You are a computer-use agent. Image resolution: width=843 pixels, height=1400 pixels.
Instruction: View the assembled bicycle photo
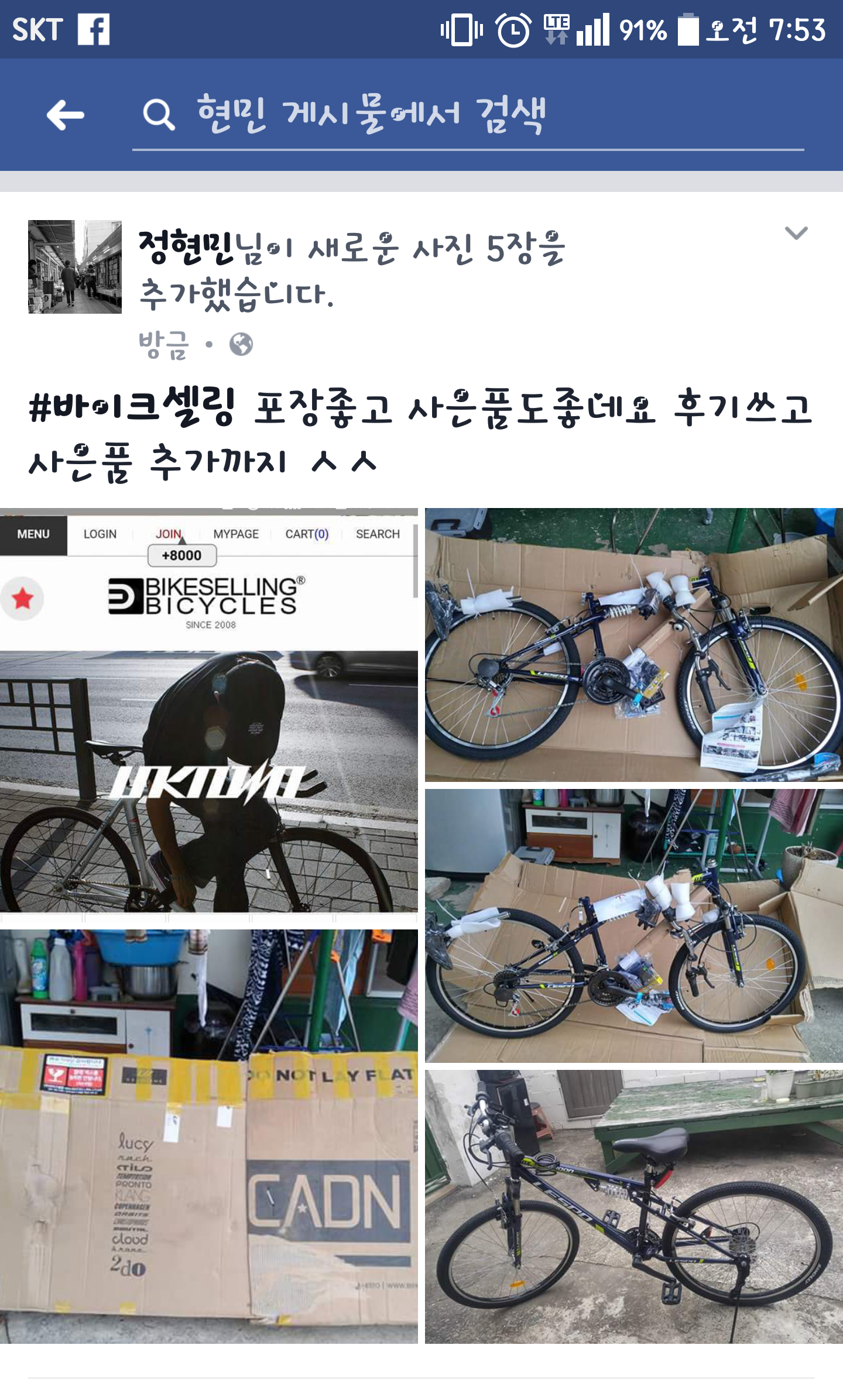tap(633, 1207)
